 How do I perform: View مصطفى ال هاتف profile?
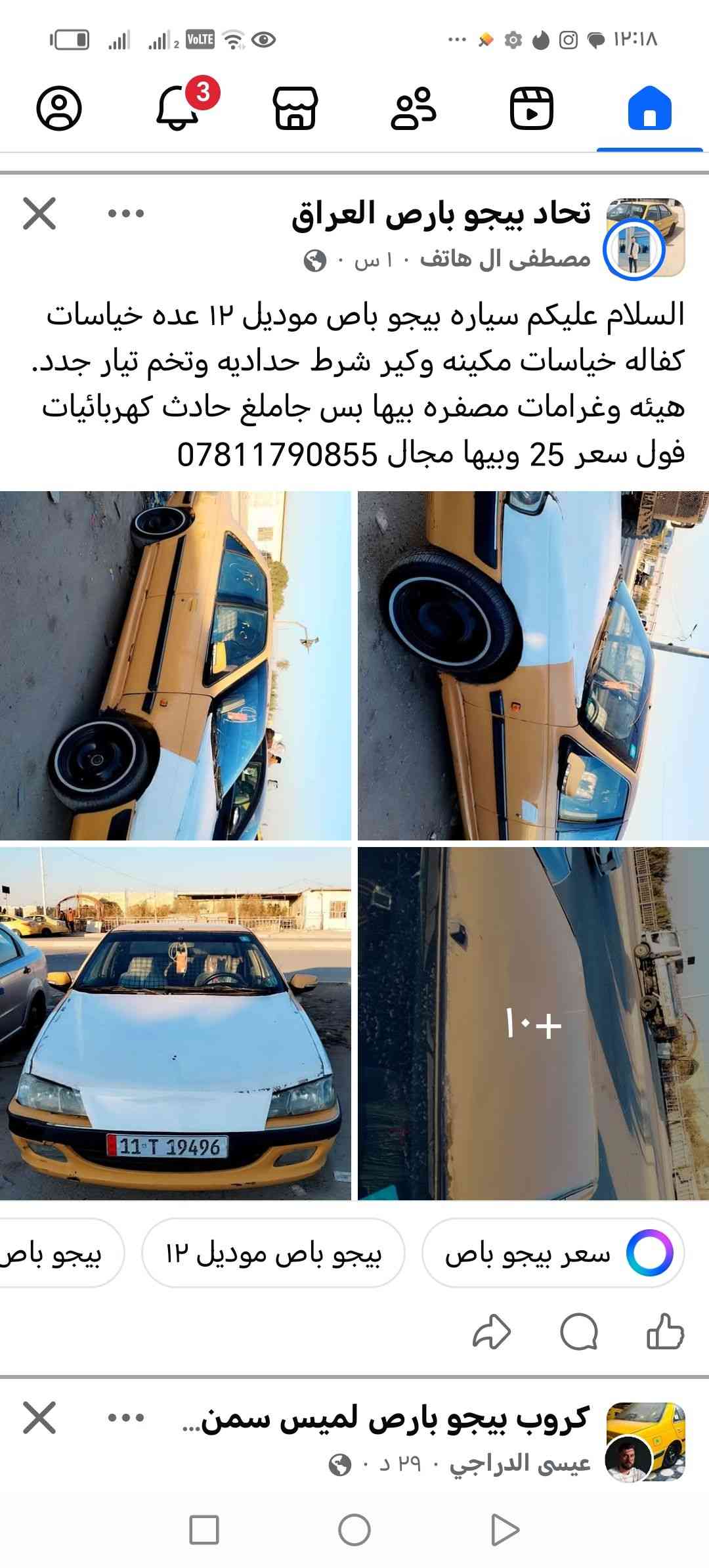[505, 259]
